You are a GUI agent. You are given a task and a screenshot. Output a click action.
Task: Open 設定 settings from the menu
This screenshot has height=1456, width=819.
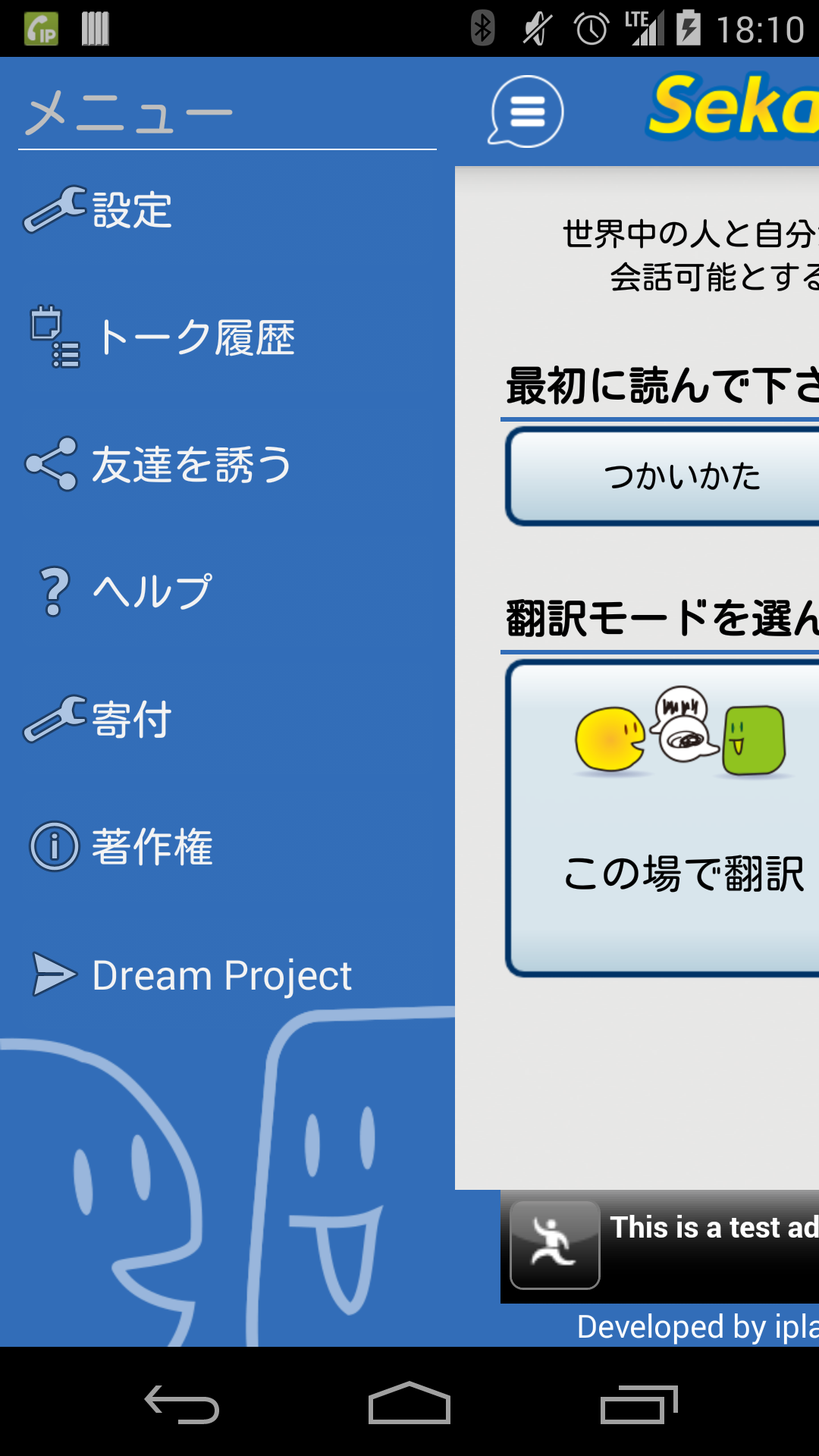tap(227, 210)
